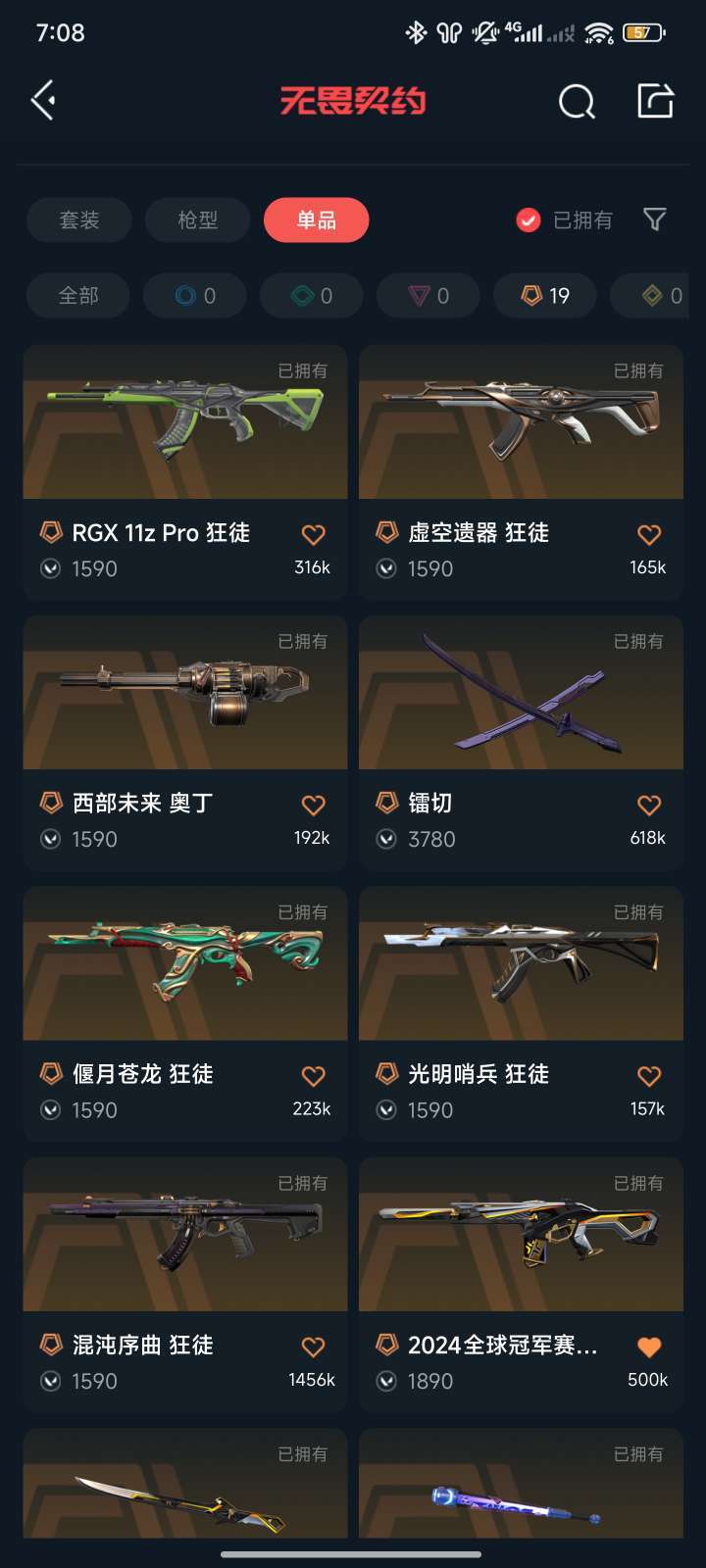
Task: Tap the share icon in the header
Action: (655, 100)
